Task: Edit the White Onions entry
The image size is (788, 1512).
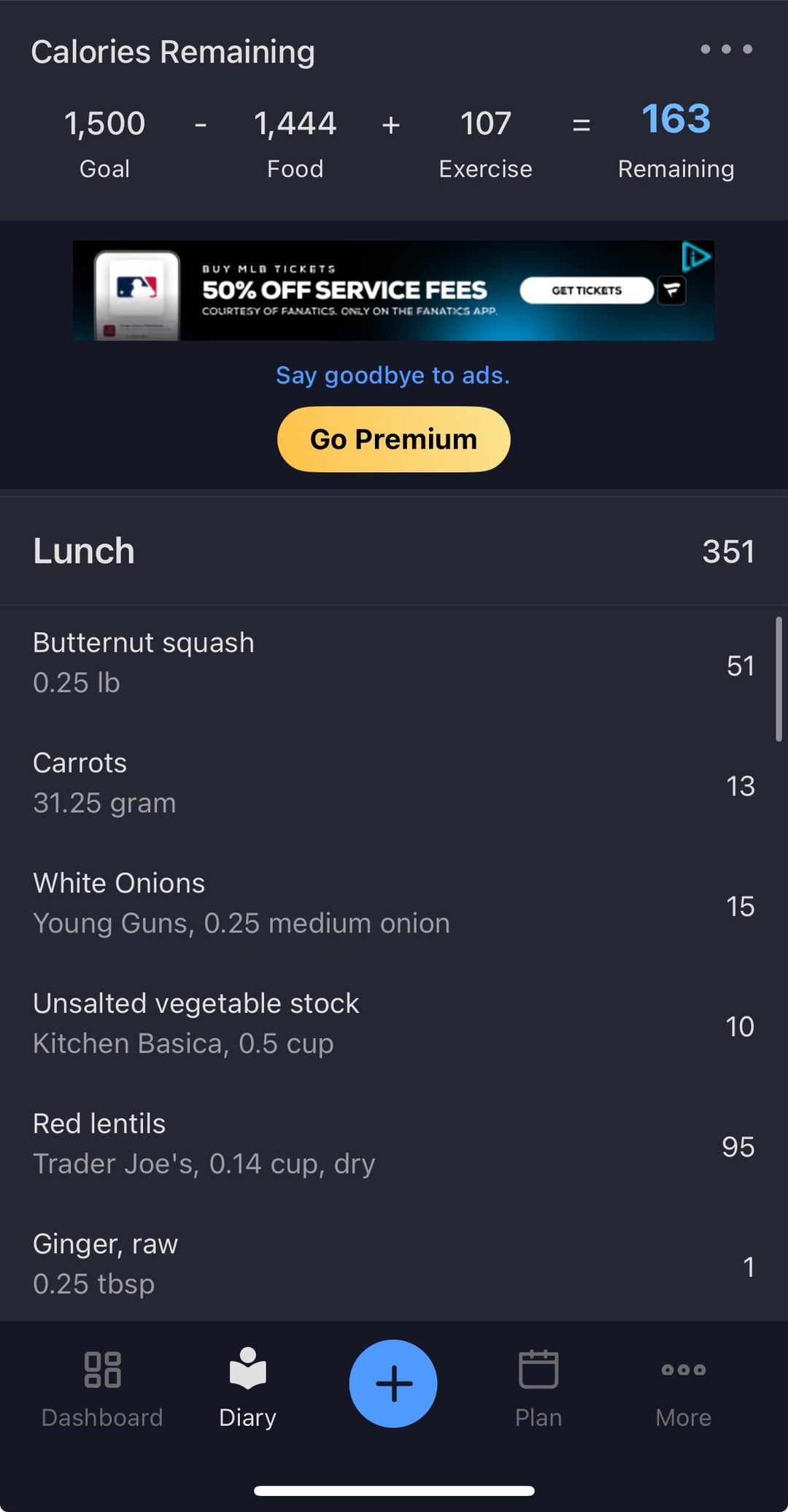Action: [394, 904]
